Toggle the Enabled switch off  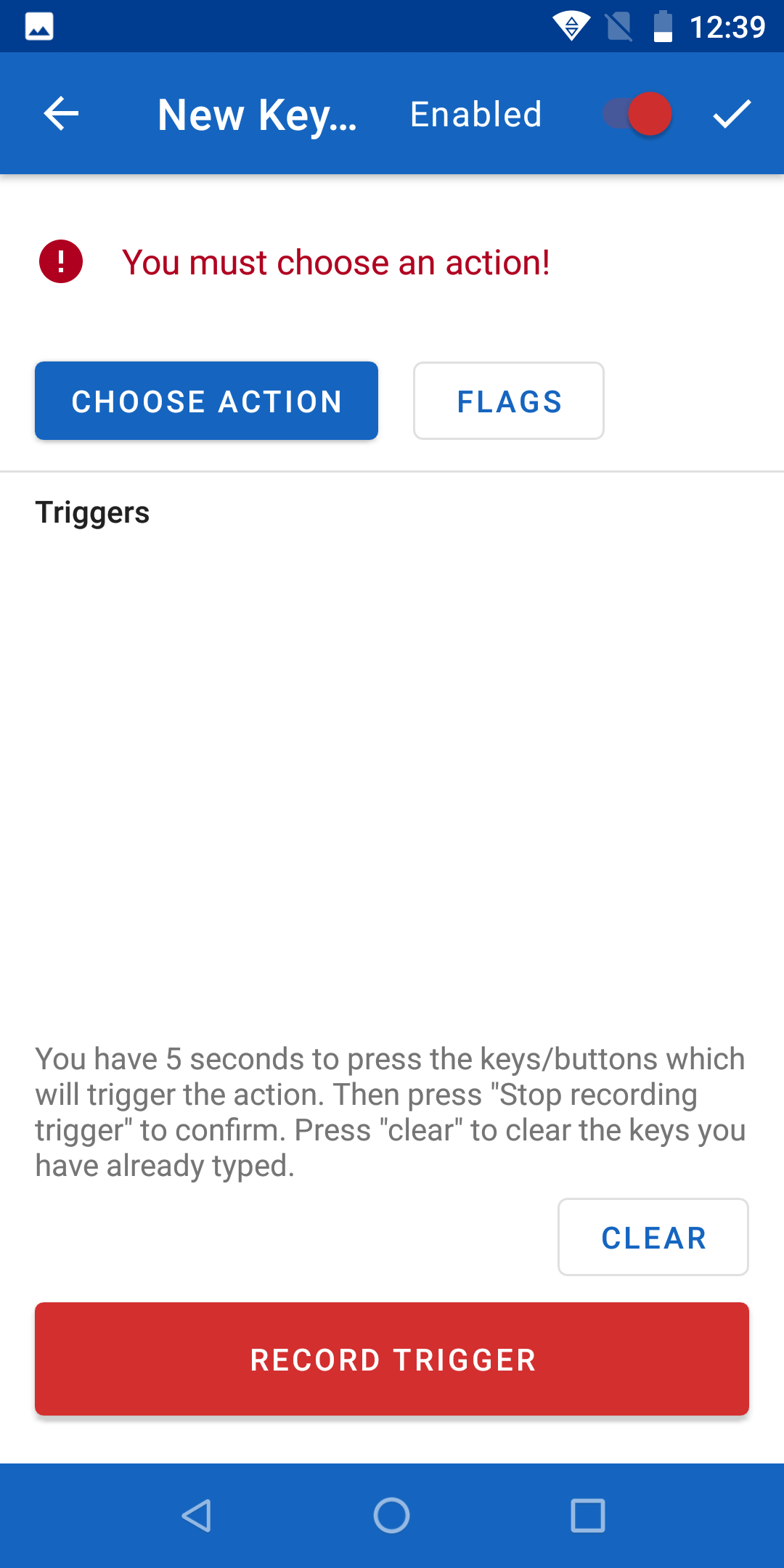[637, 114]
